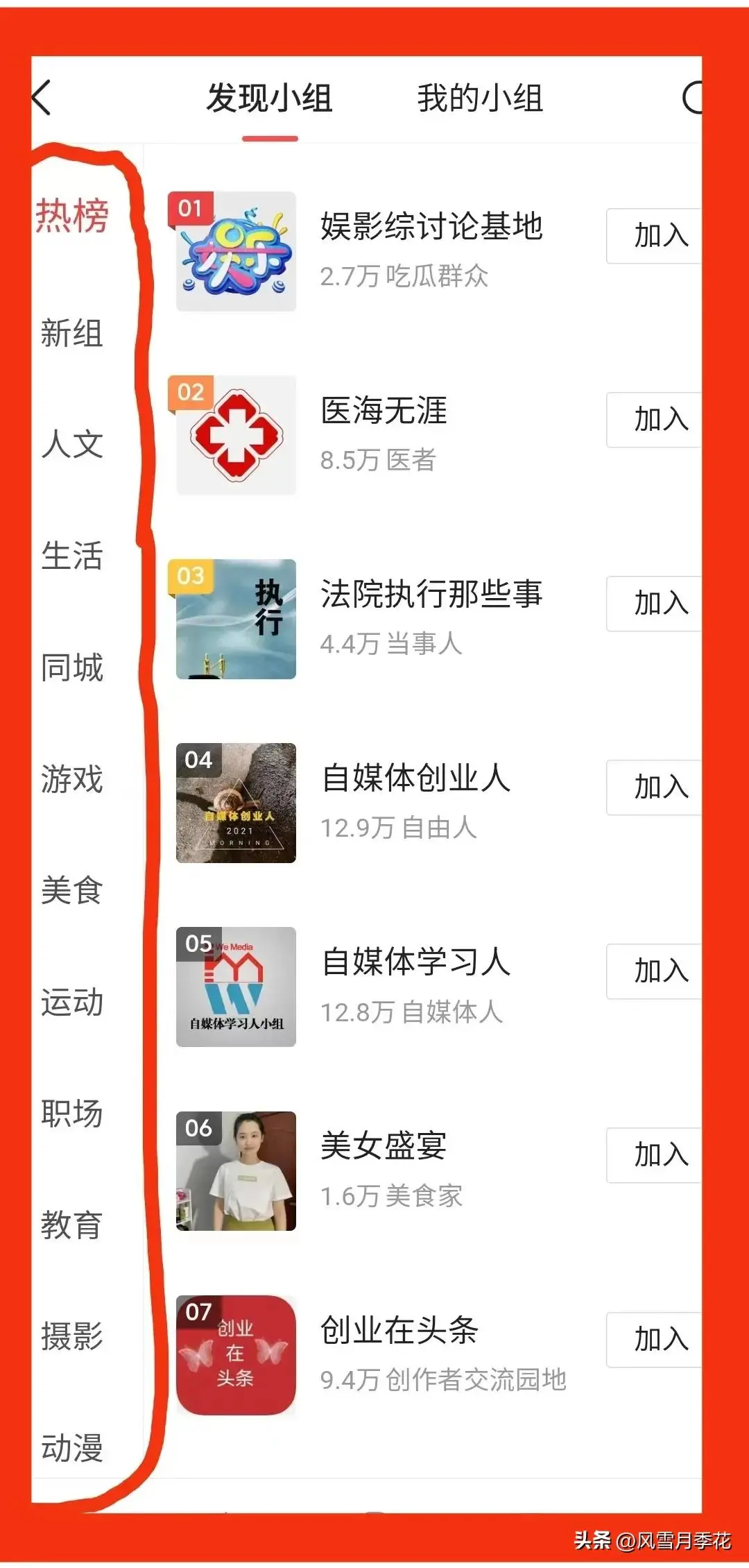Viewport: 749px width, 1568px height.
Task: Open the 娱影综讨论基地 group avatar
Action: (x=236, y=251)
